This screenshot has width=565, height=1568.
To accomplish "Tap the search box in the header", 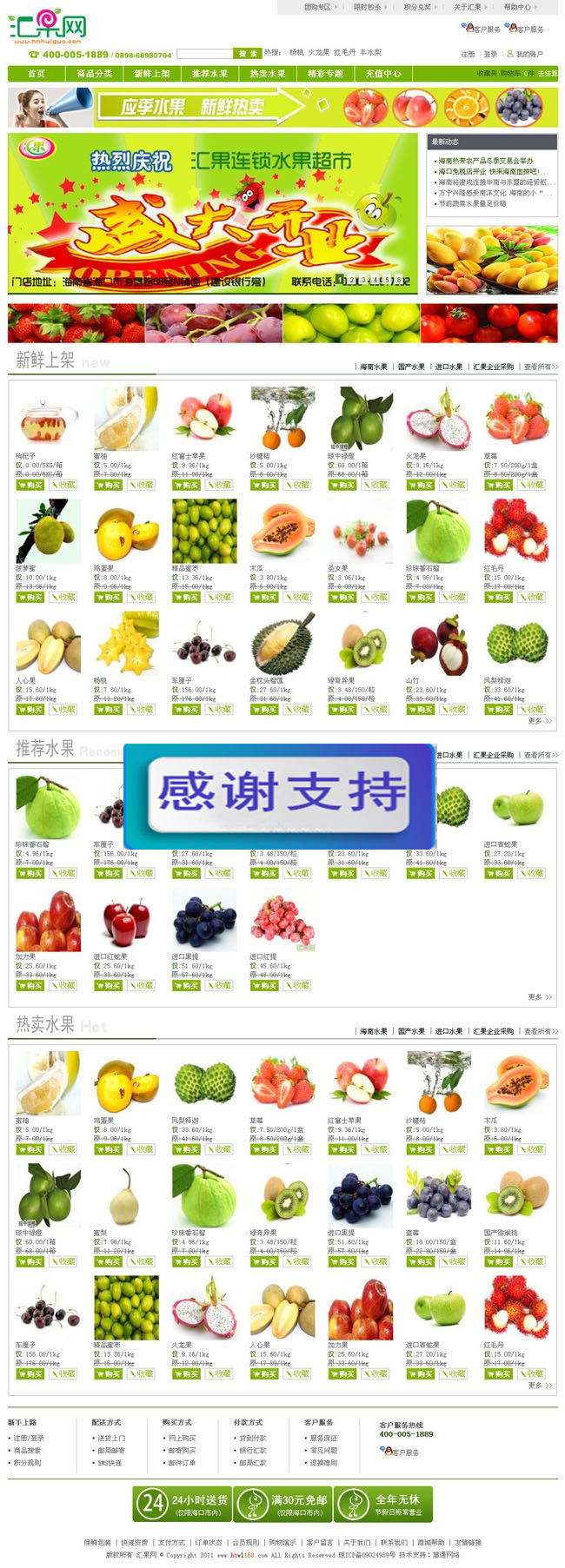I will click(204, 54).
